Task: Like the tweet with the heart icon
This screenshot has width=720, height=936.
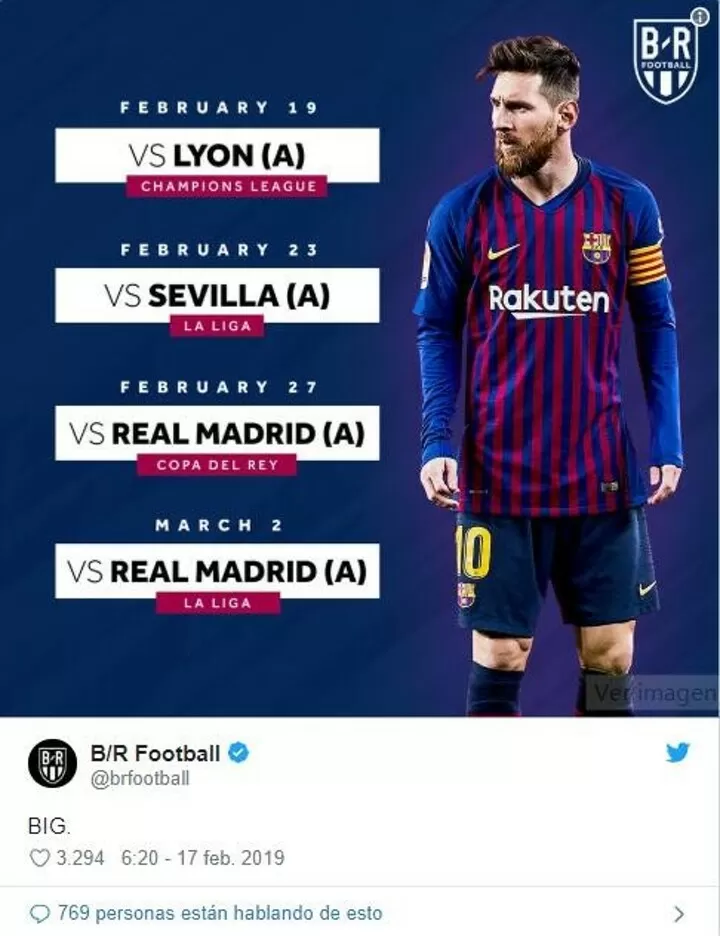Action: (x=41, y=858)
